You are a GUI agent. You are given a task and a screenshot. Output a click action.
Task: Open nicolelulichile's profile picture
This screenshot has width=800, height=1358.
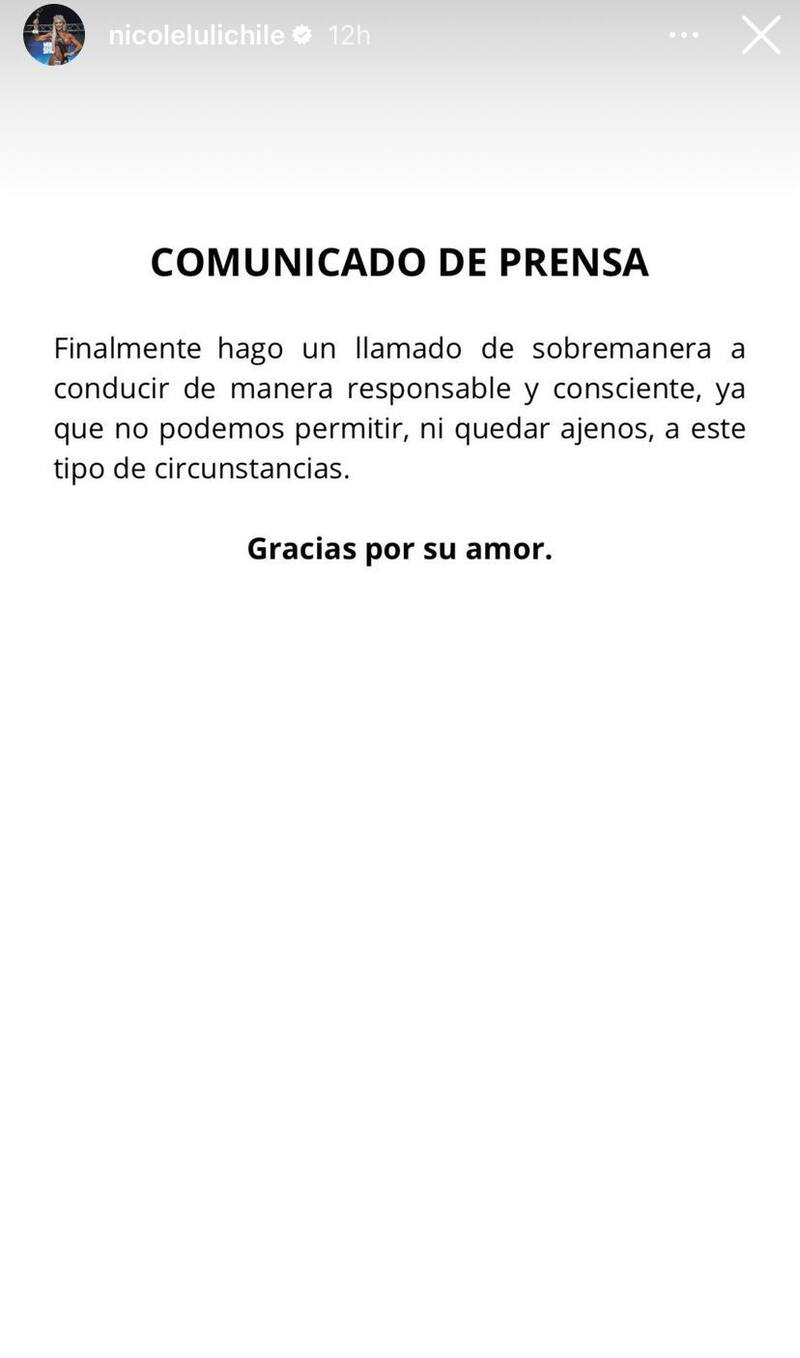(x=54, y=35)
